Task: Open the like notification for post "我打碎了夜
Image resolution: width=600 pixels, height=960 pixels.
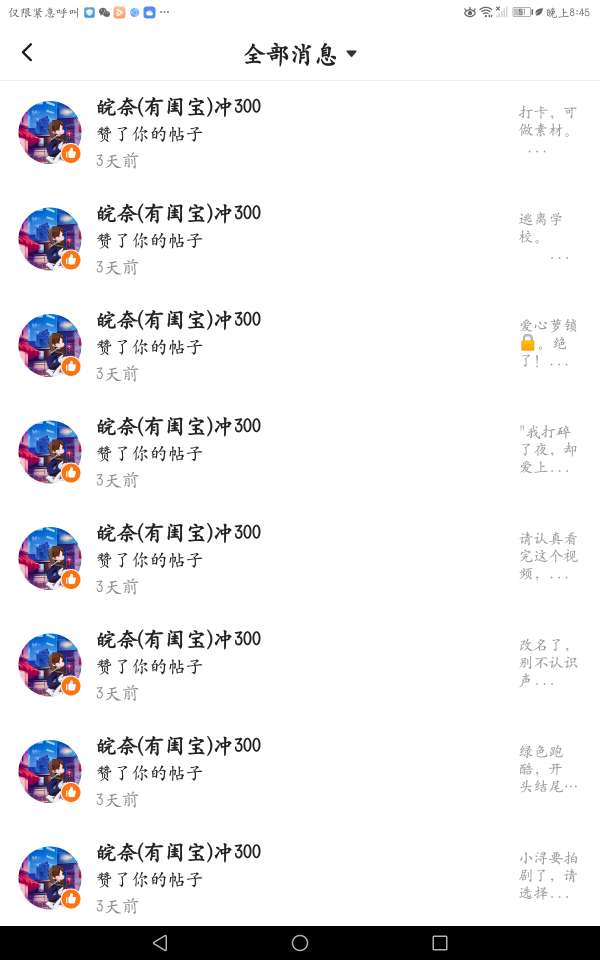Action: coord(300,453)
